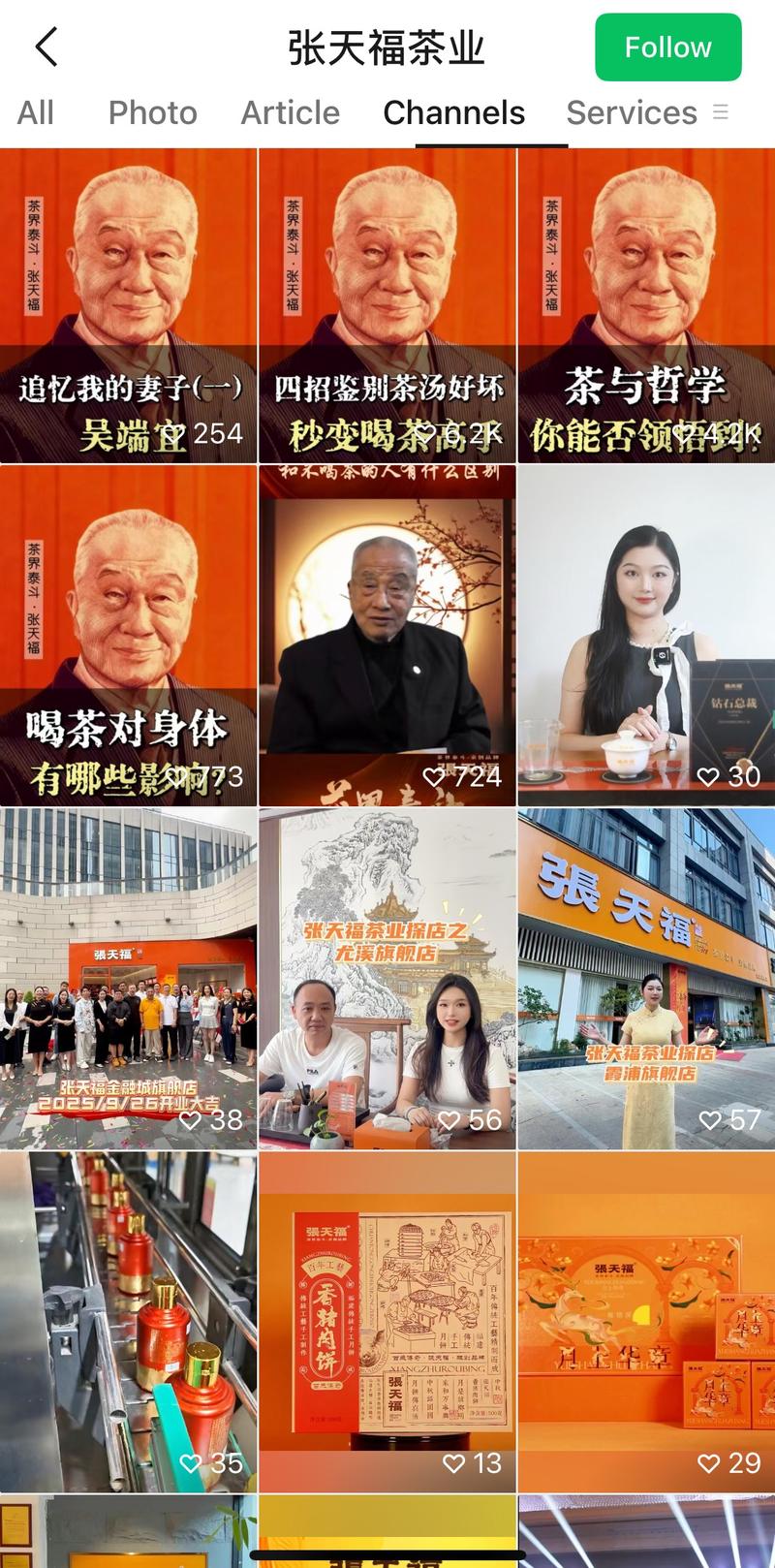Watch the 喝茶对身体有哪些影响 video
The width and height of the screenshot is (775, 1568).
click(x=129, y=635)
